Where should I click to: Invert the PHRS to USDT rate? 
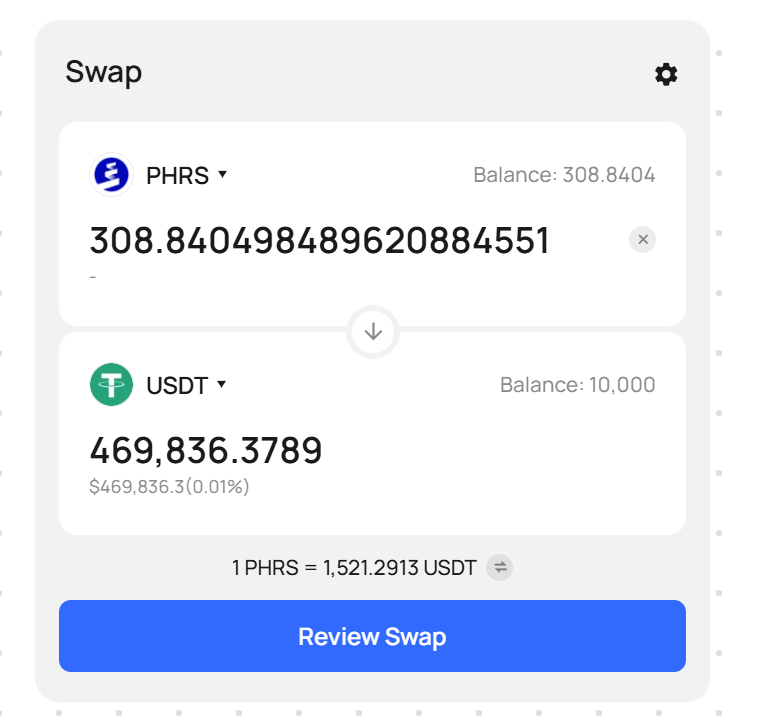[500, 568]
